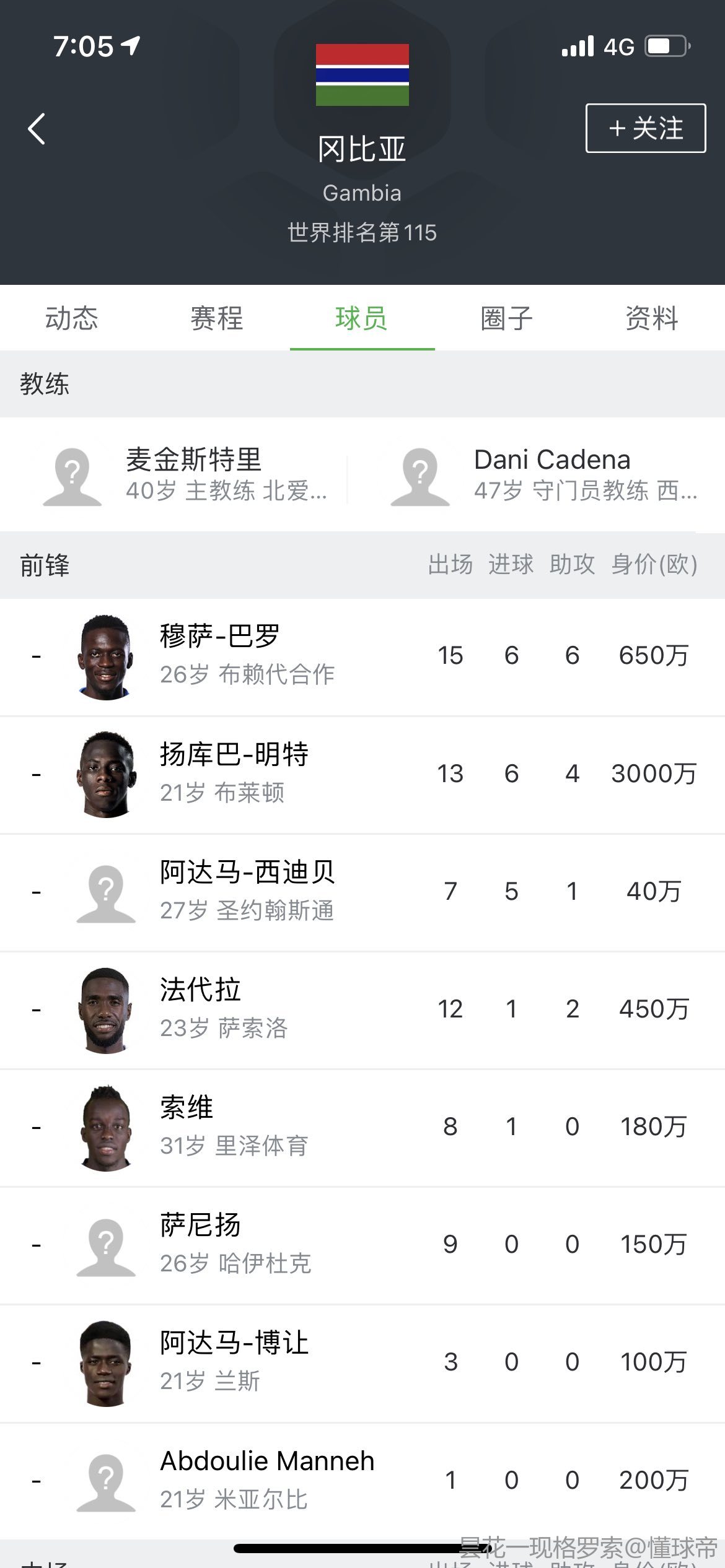The width and height of the screenshot is (725, 1568).
Task: Go back using the back arrow
Action: [37, 129]
